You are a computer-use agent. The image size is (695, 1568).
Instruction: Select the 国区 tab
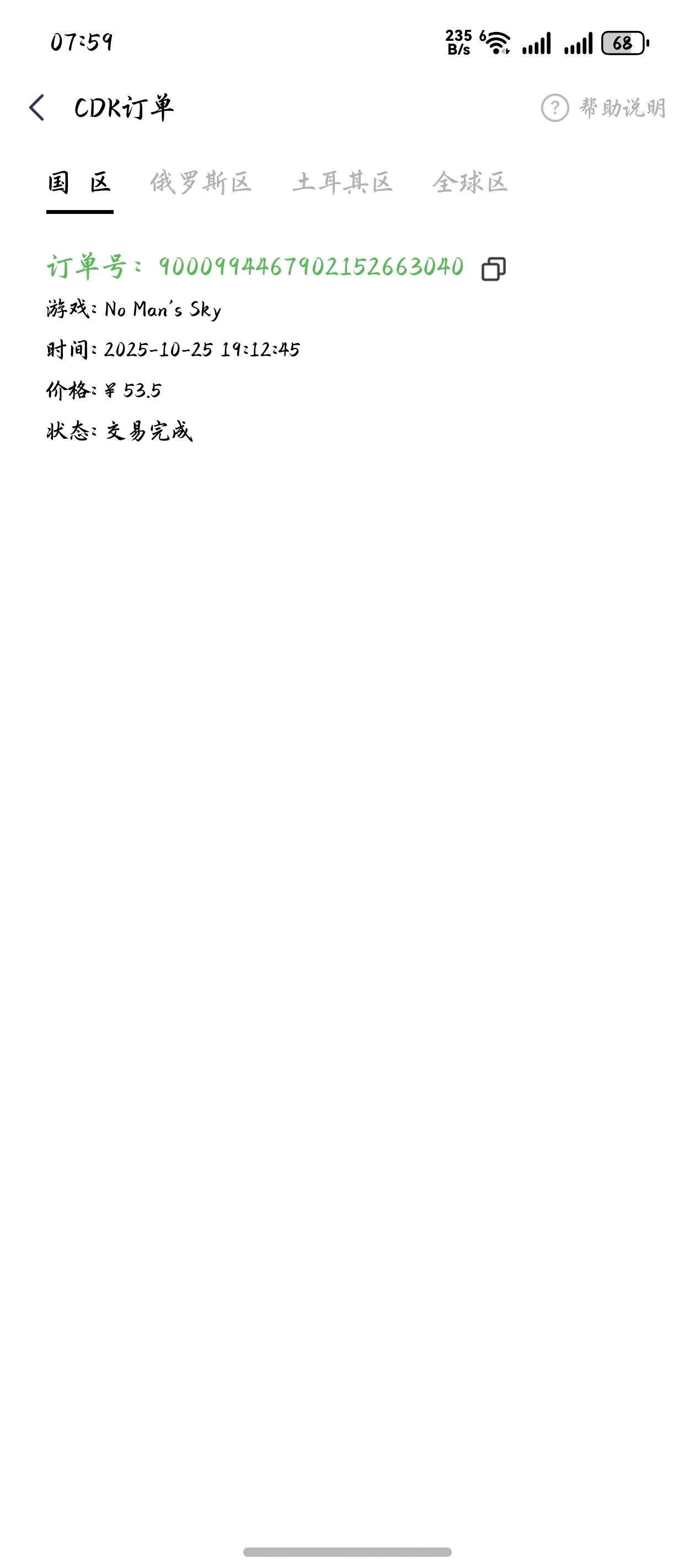80,182
